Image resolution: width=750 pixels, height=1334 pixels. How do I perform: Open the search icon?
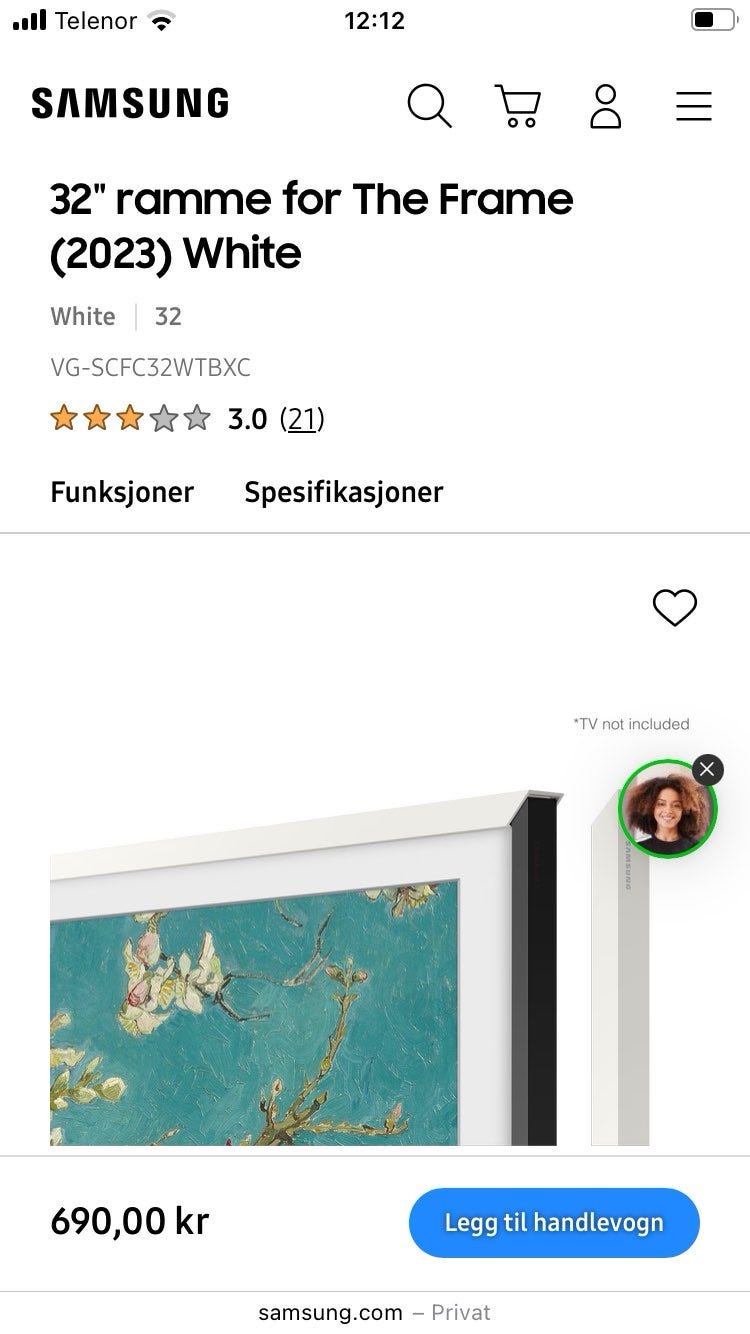[429, 105]
